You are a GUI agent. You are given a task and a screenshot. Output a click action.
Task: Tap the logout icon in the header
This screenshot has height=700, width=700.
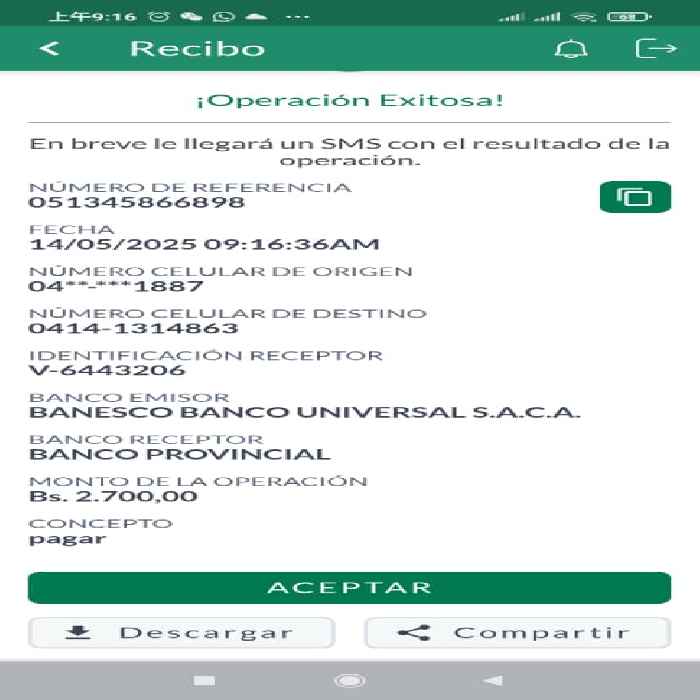click(x=656, y=48)
